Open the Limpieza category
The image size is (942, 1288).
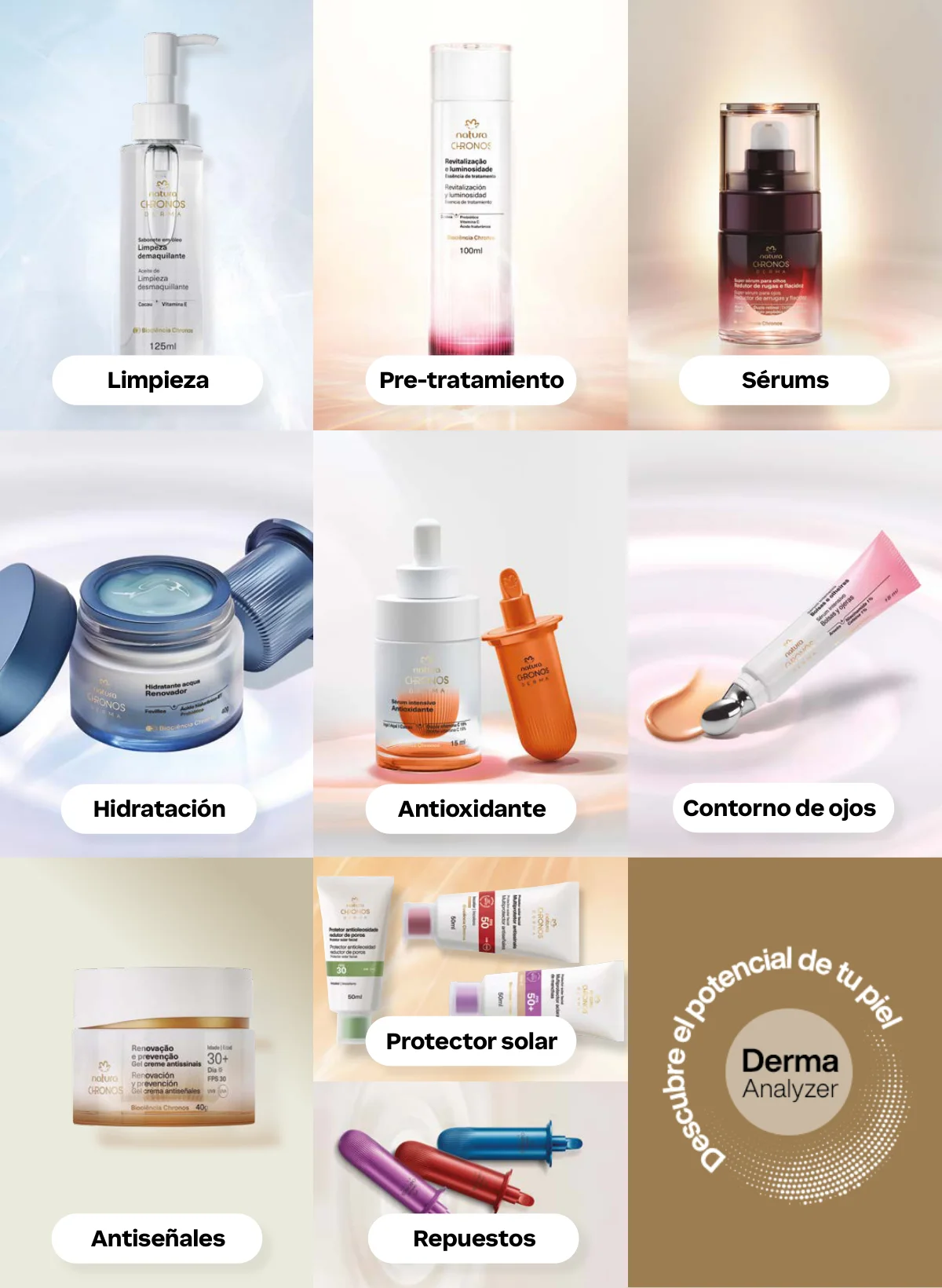click(157, 380)
